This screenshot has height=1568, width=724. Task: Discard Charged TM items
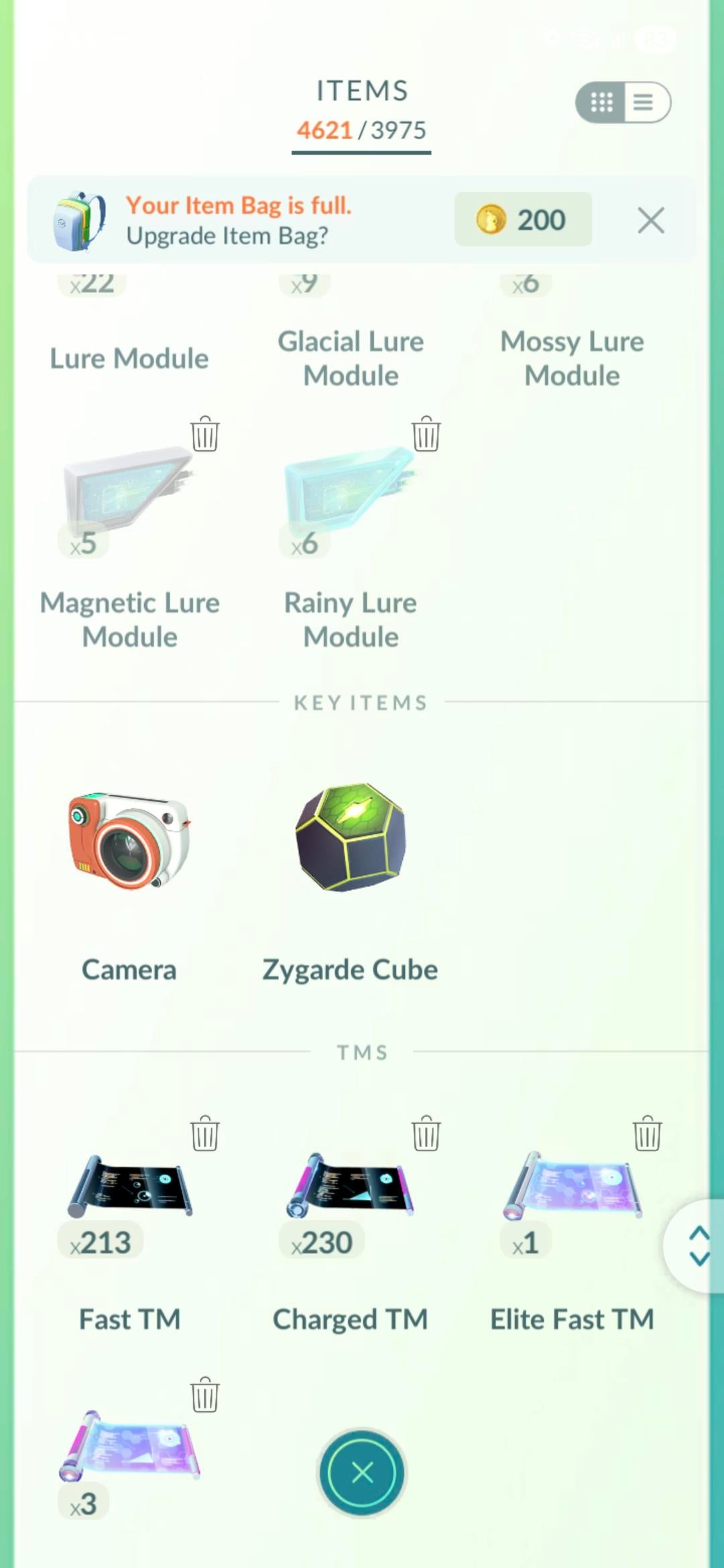[426, 1134]
